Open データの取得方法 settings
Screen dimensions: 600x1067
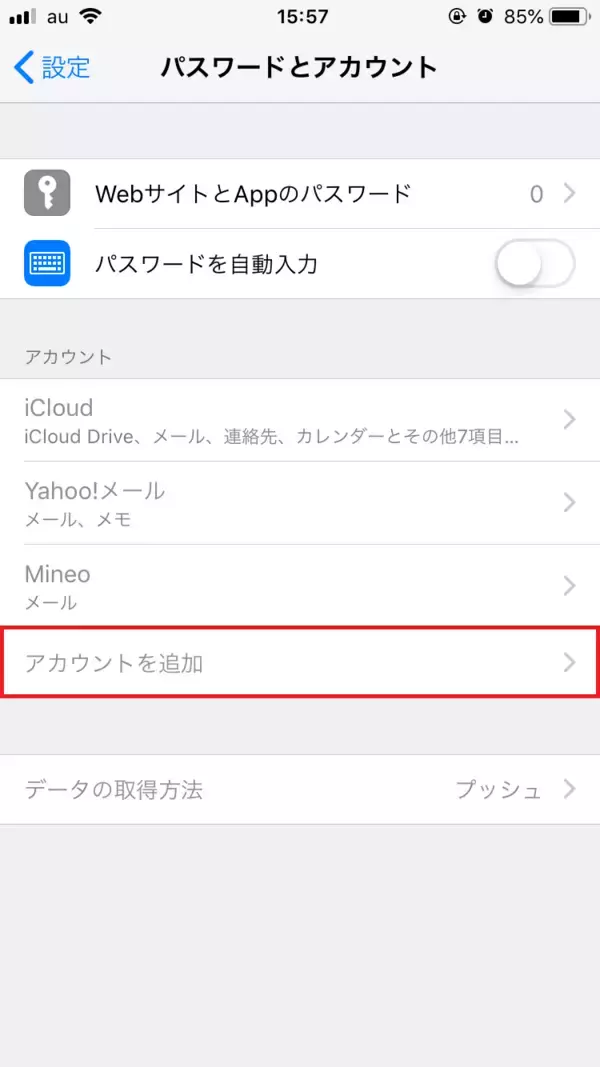(x=300, y=789)
